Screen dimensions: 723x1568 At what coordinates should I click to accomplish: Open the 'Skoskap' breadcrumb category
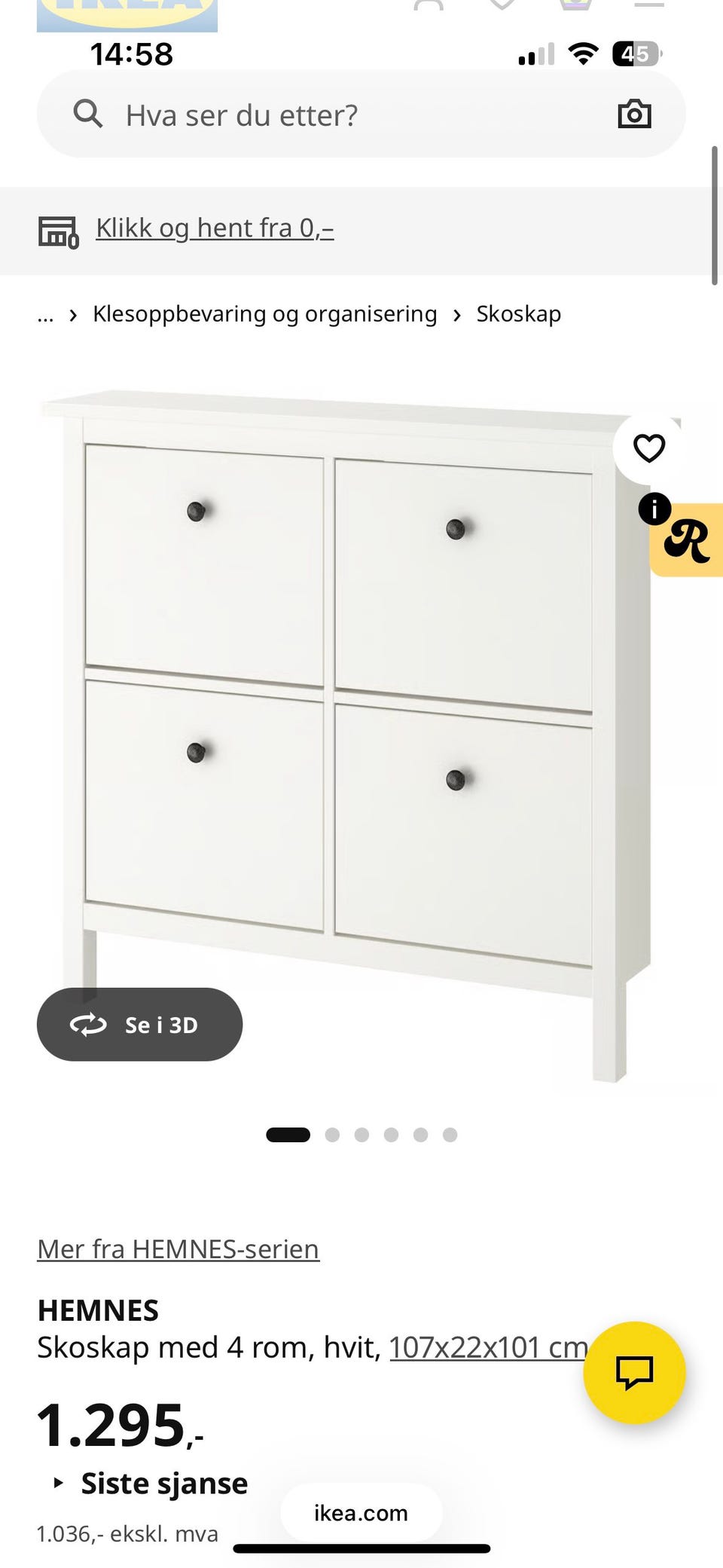[x=518, y=313]
